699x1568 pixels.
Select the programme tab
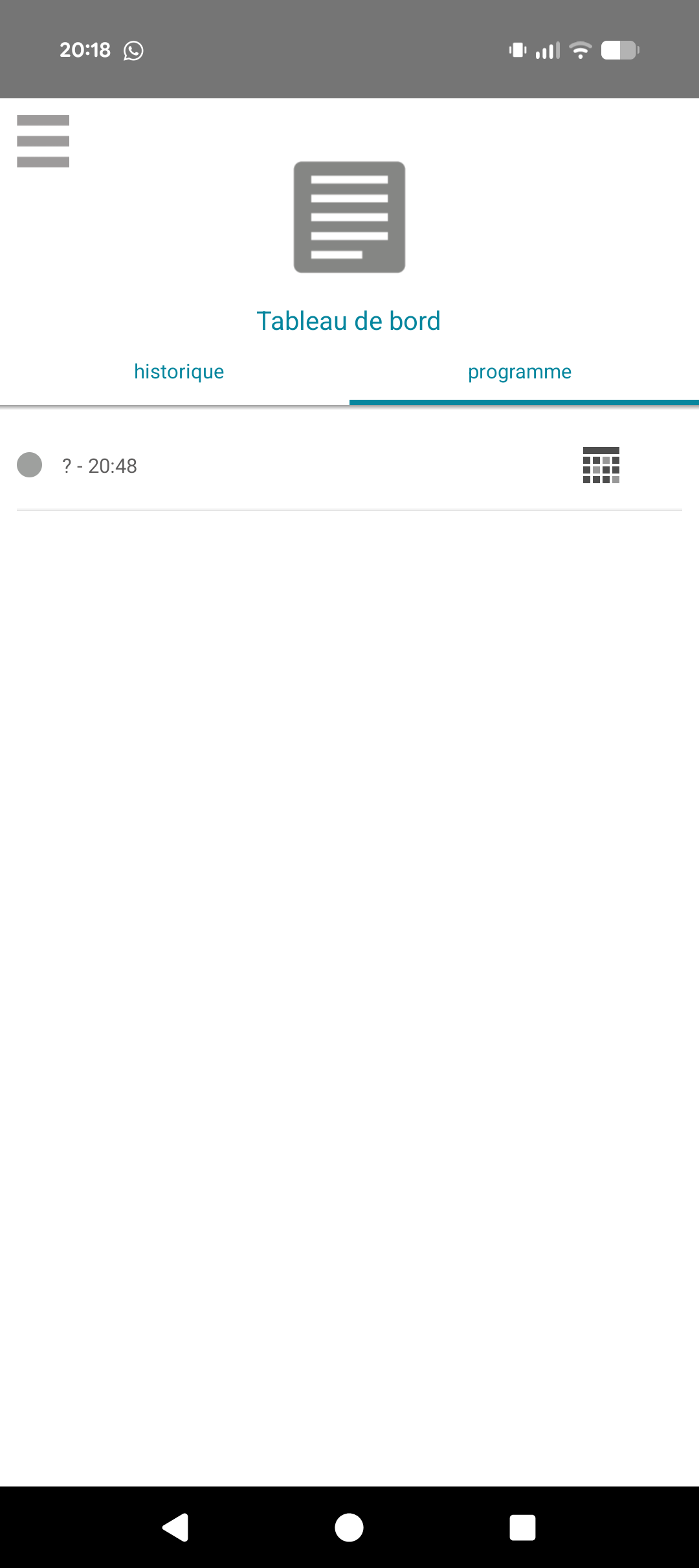pos(520,372)
